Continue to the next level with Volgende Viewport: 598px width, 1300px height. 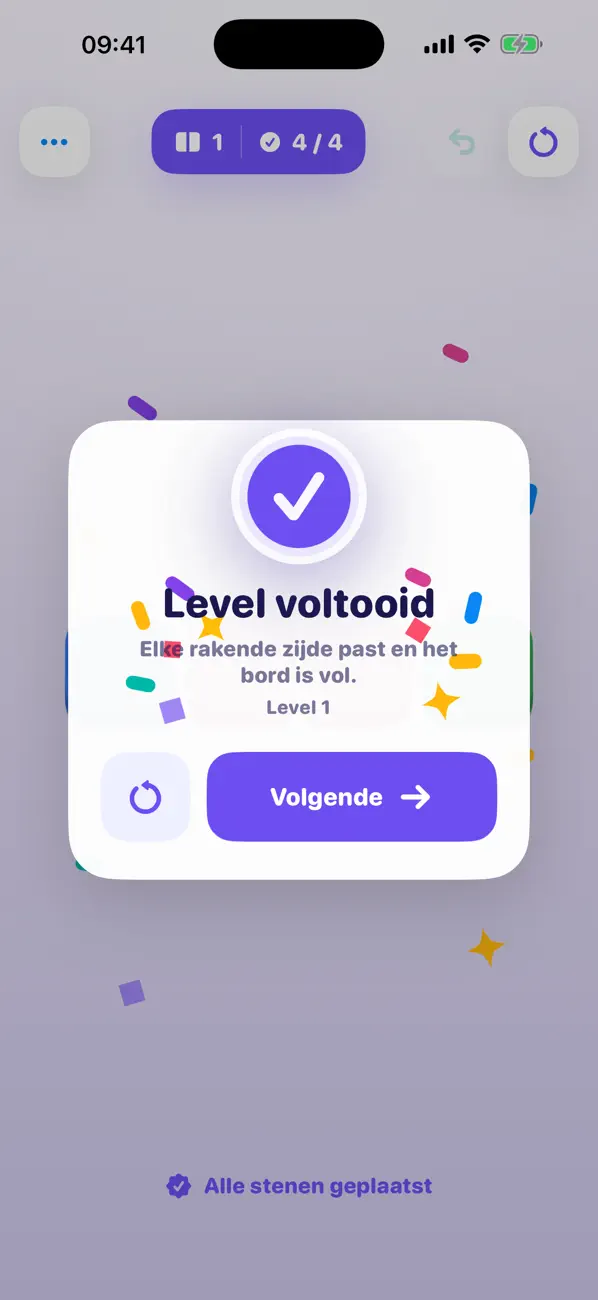point(351,797)
